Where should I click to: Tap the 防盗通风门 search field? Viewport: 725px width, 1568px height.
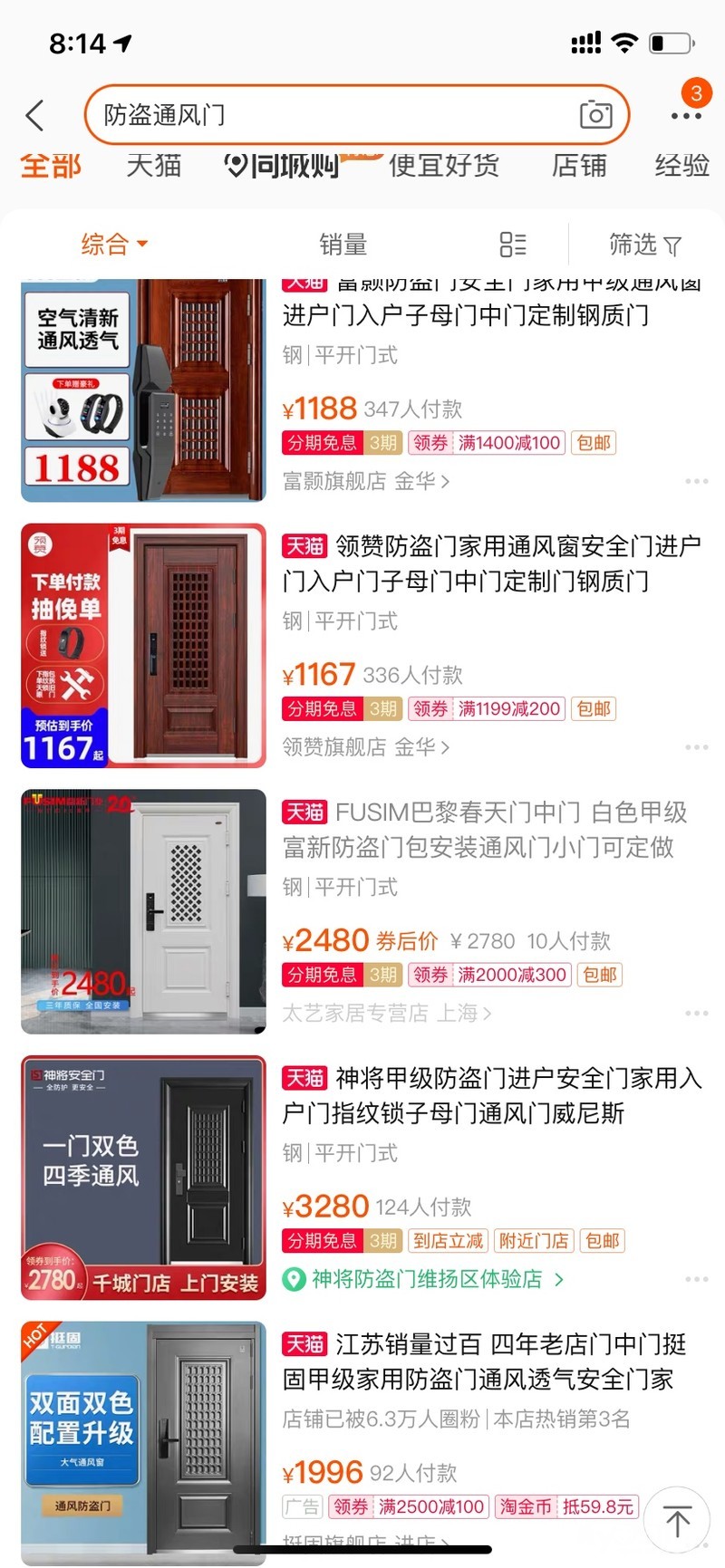(x=357, y=115)
